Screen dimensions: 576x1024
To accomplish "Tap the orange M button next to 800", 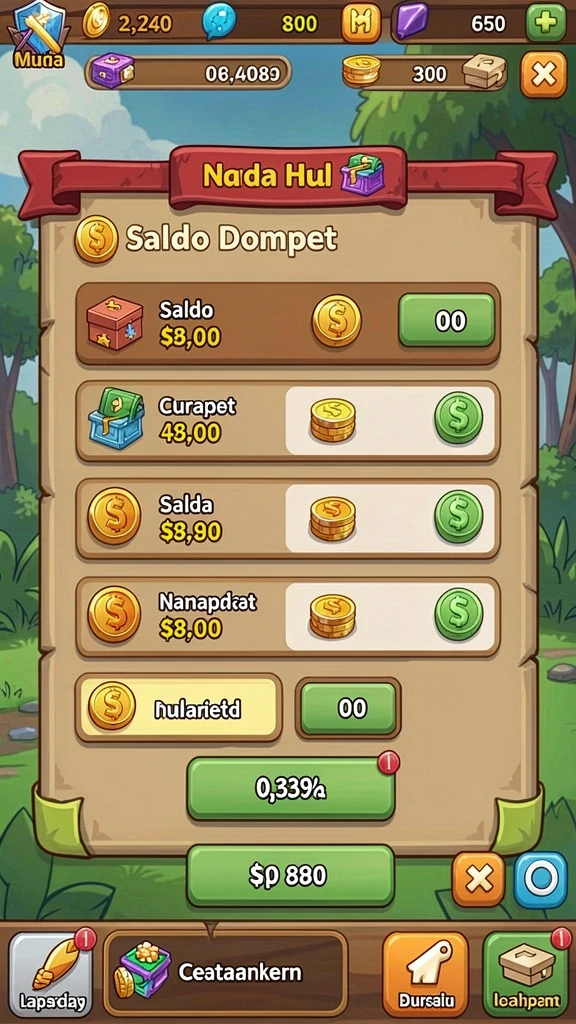I will click(361, 24).
